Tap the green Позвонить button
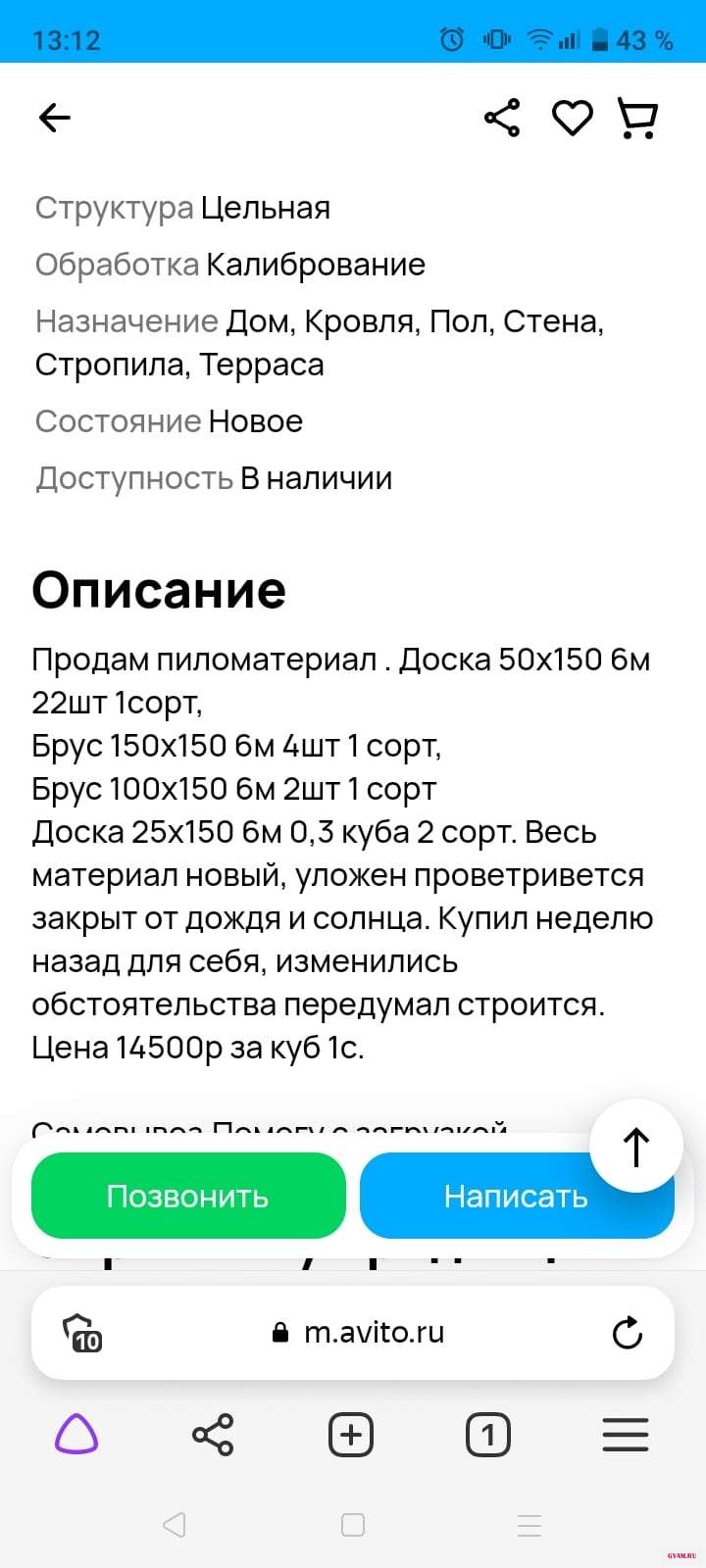This screenshot has height=1568, width=706. (188, 1196)
